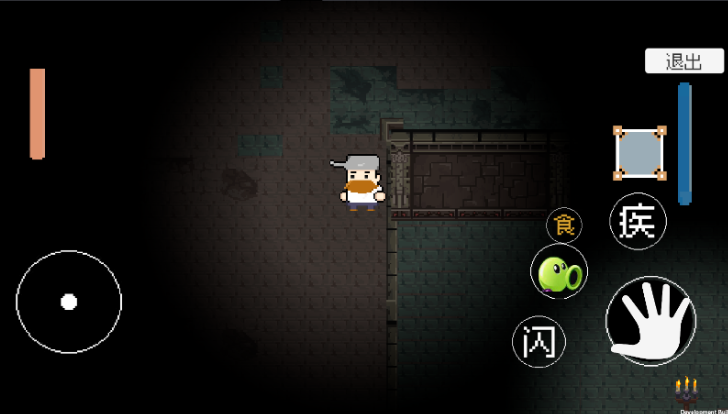The width and height of the screenshot is (728, 414).
Task: Activate the 疾 sprint skill button
Action: pos(638,221)
